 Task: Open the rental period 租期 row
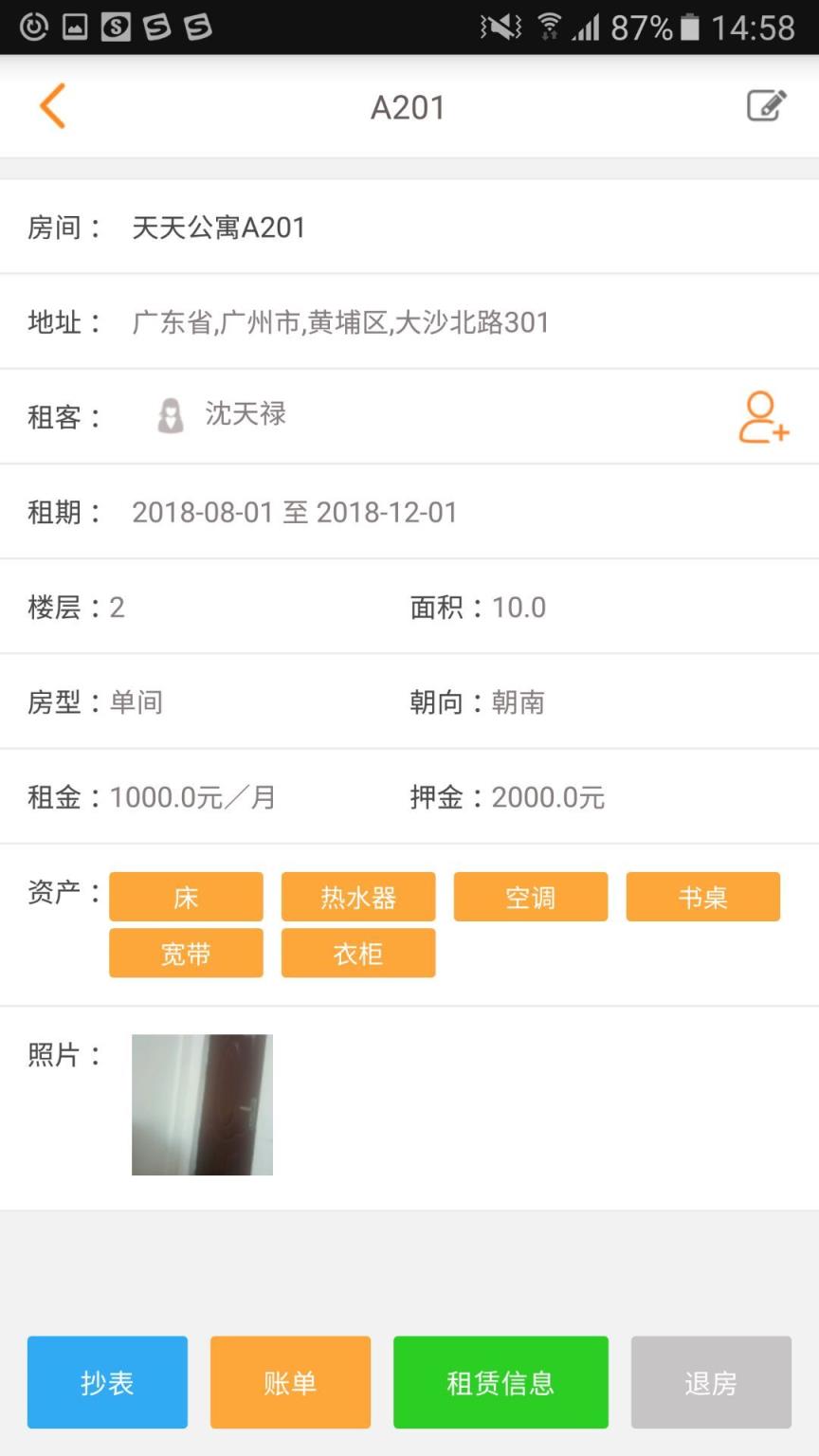295,511
